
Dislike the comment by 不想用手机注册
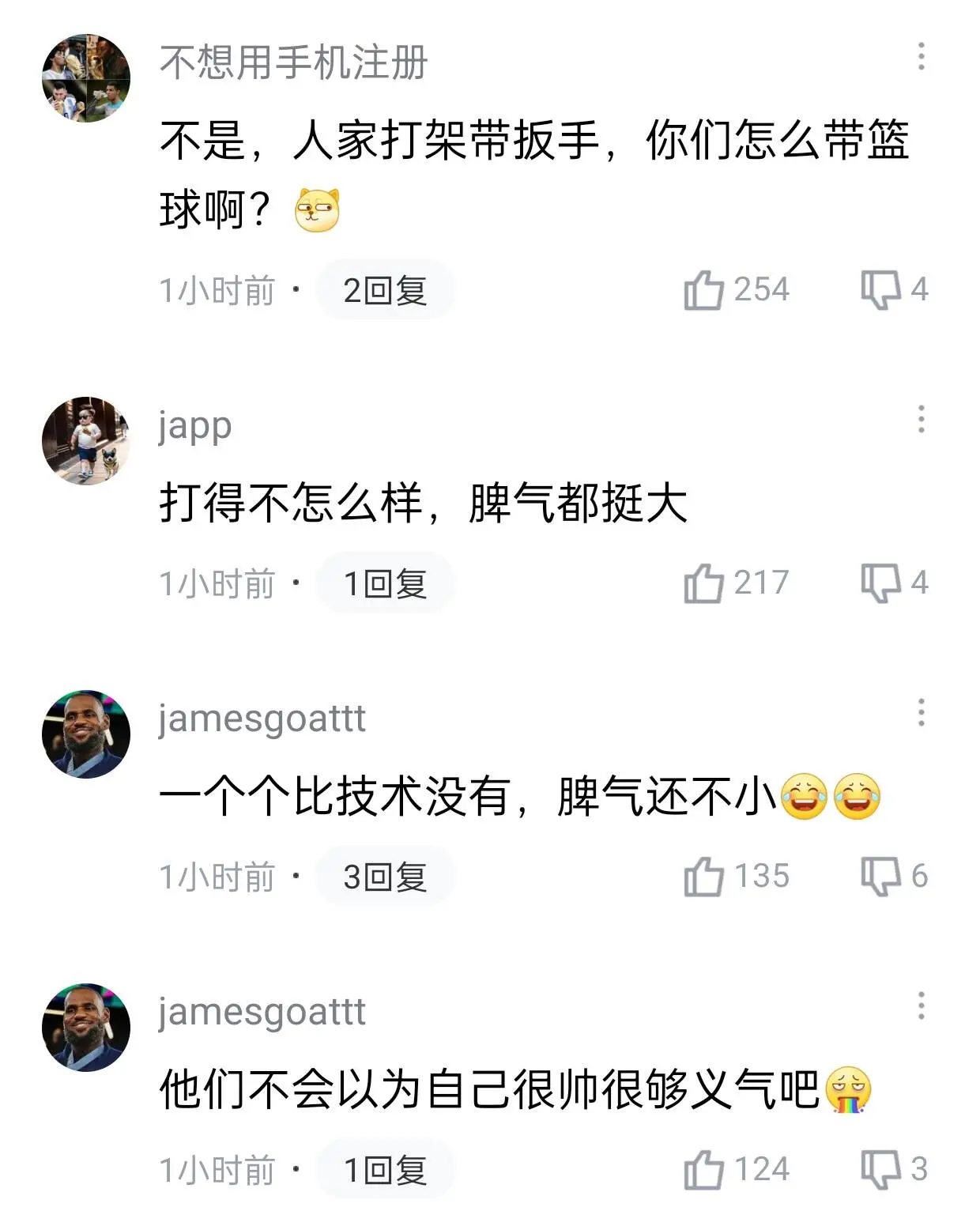pyautogui.click(x=880, y=290)
